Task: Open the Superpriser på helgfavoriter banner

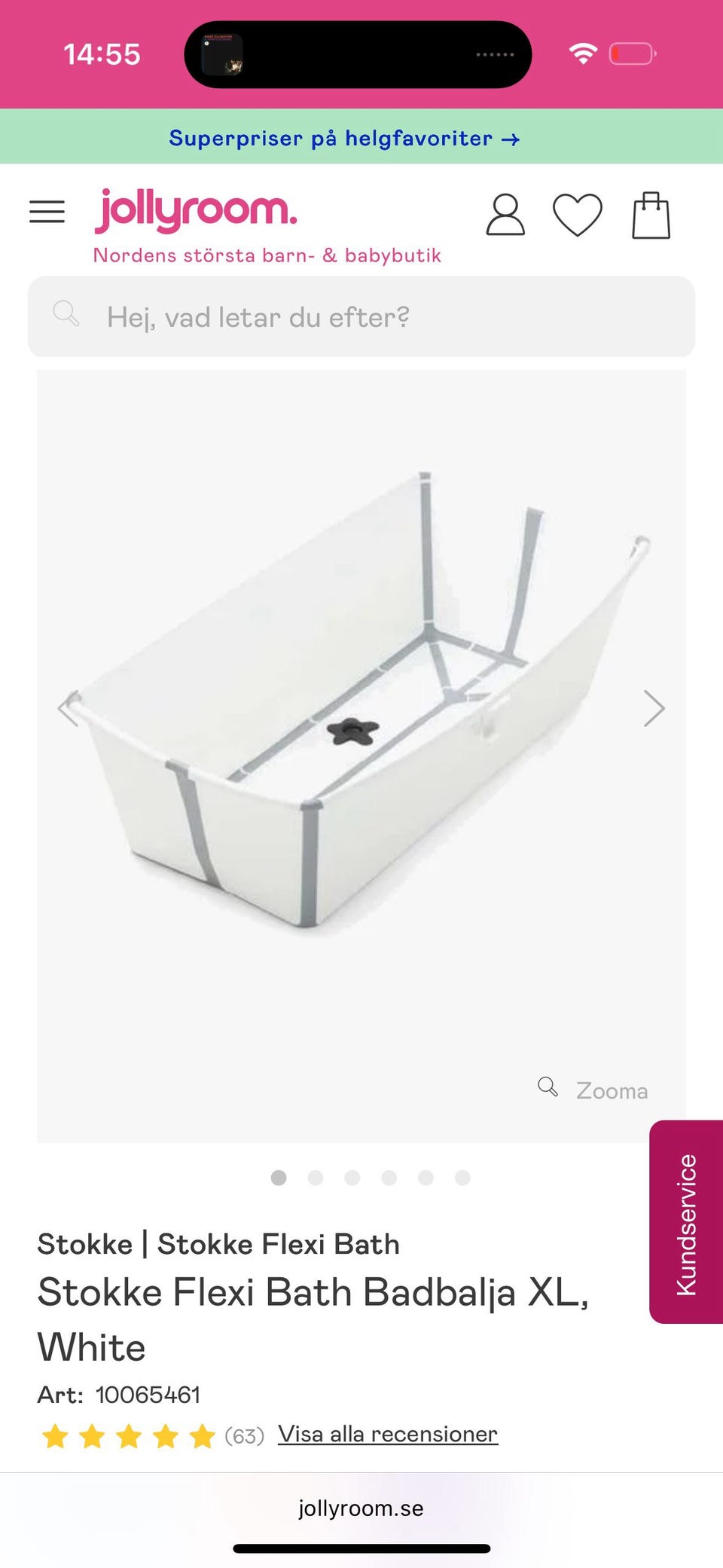Action: coord(344,138)
